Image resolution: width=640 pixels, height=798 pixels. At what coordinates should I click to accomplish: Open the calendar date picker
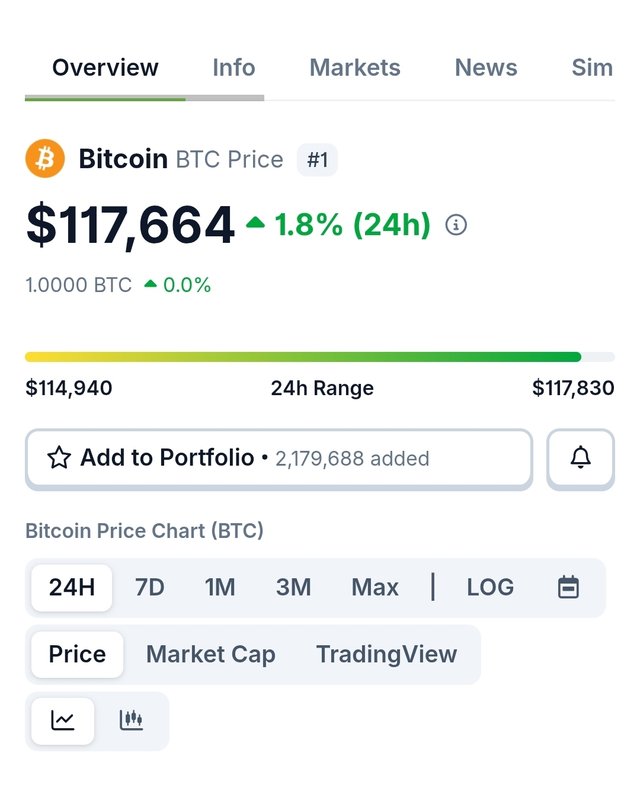[x=568, y=587]
